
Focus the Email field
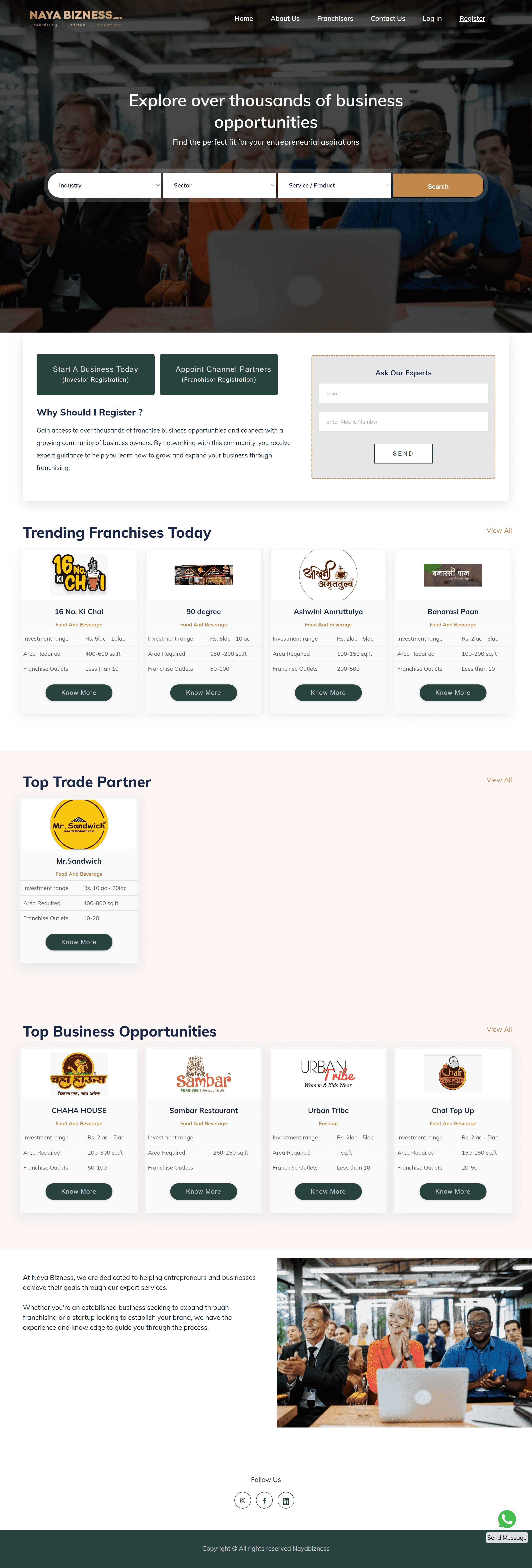pyautogui.click(x=403, y=393)
